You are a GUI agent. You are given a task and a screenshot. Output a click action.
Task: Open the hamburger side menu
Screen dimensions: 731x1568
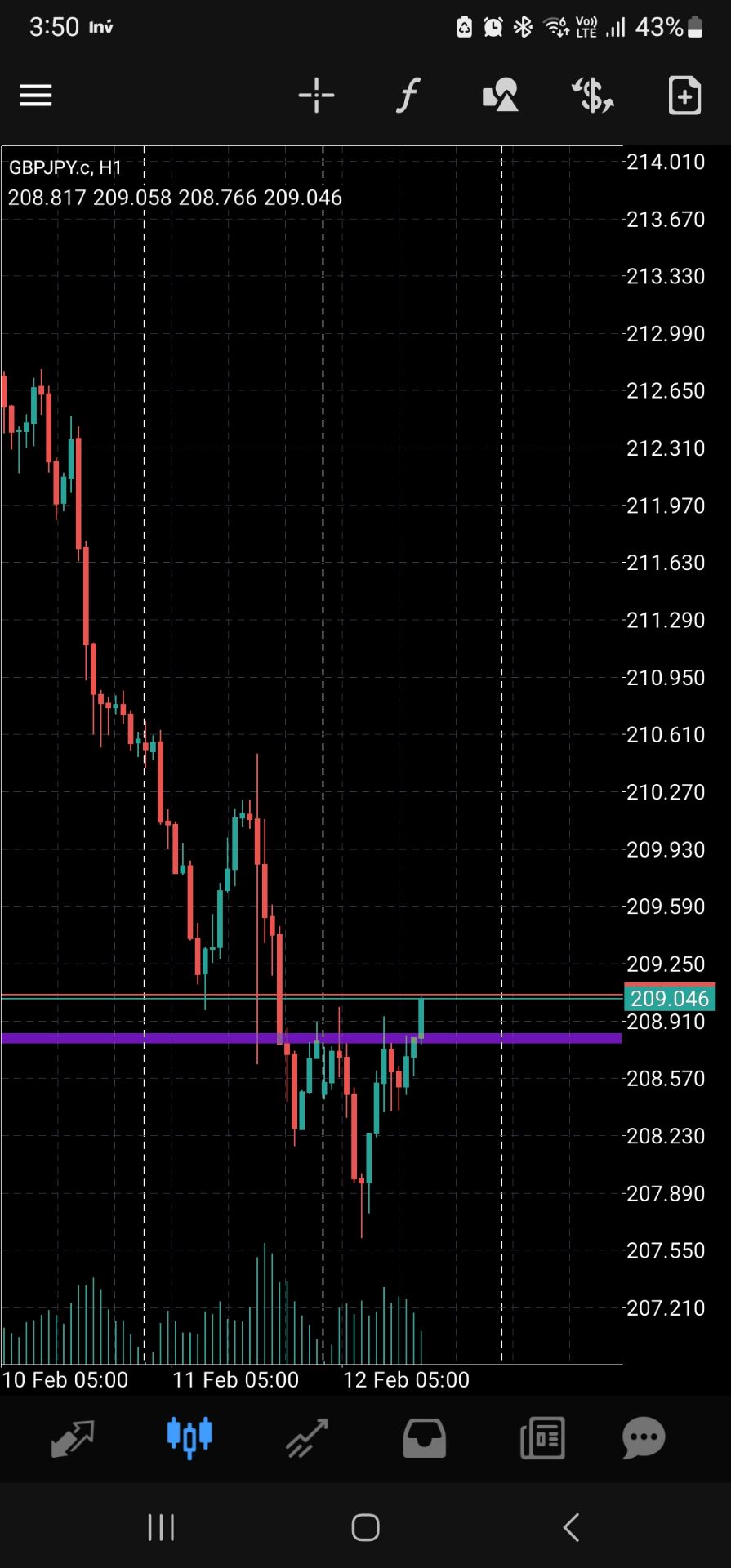click(x=36, y=96)
